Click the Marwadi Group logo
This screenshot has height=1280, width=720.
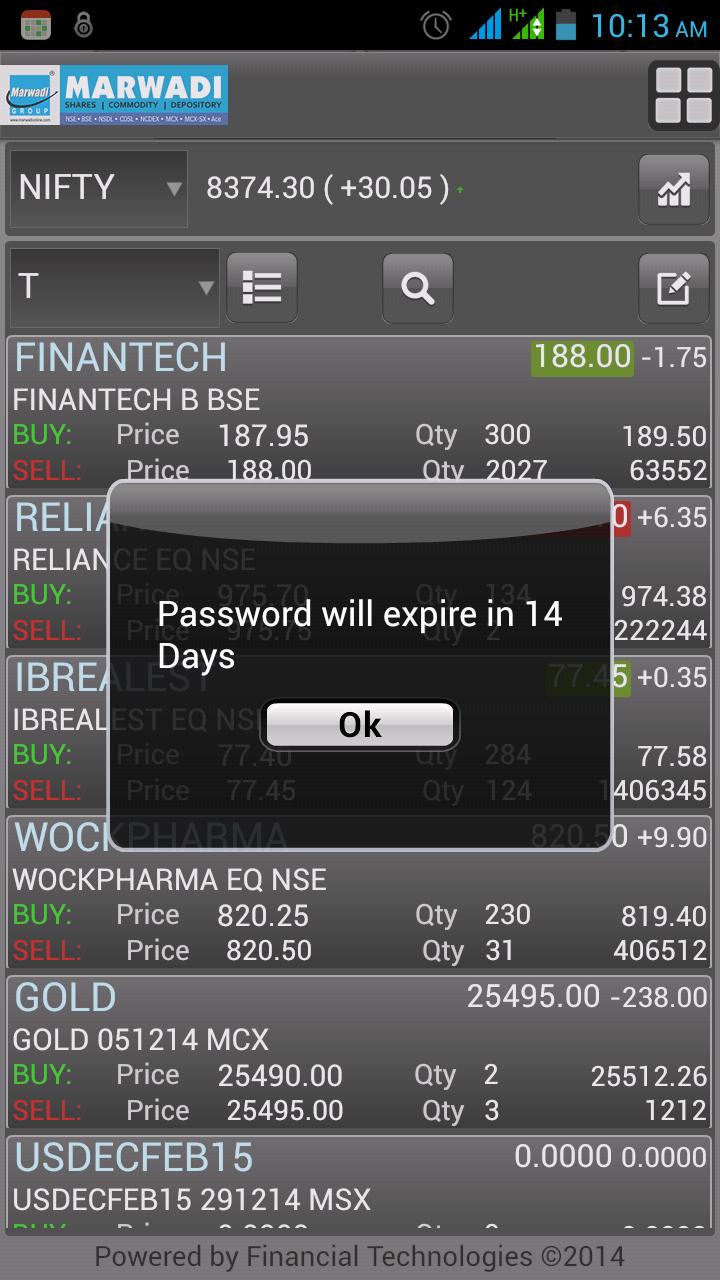[x=115, y=94]
